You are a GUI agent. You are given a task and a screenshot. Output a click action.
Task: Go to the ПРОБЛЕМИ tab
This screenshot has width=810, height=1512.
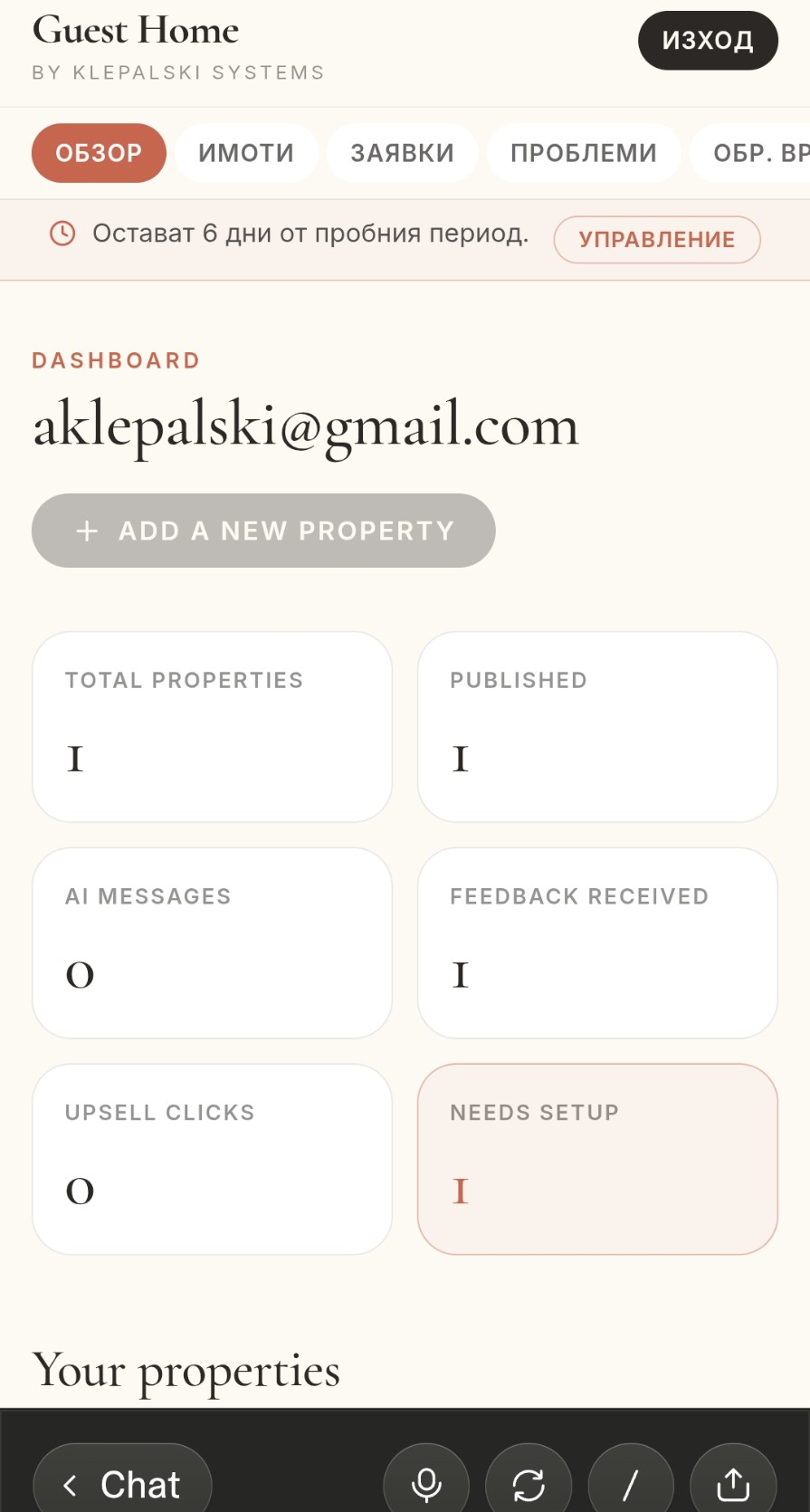tap(584, 153)
